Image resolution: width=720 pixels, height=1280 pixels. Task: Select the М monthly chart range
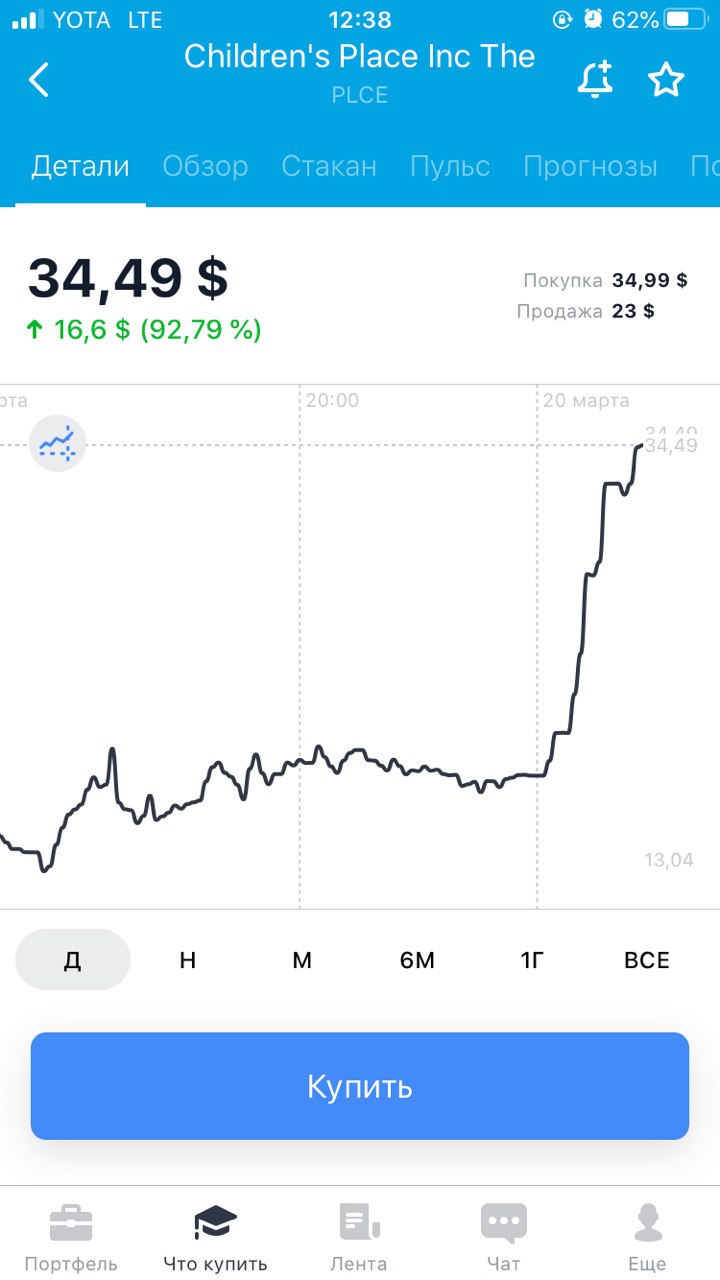[302, 960]
